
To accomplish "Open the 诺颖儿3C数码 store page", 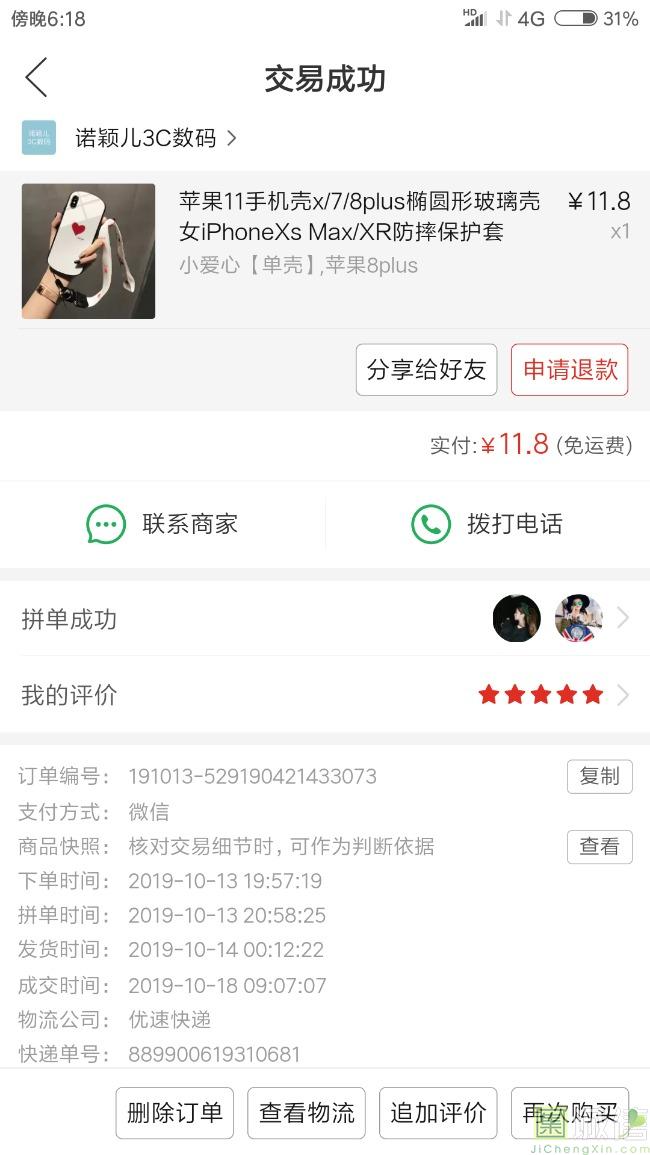I will (130, 138).
